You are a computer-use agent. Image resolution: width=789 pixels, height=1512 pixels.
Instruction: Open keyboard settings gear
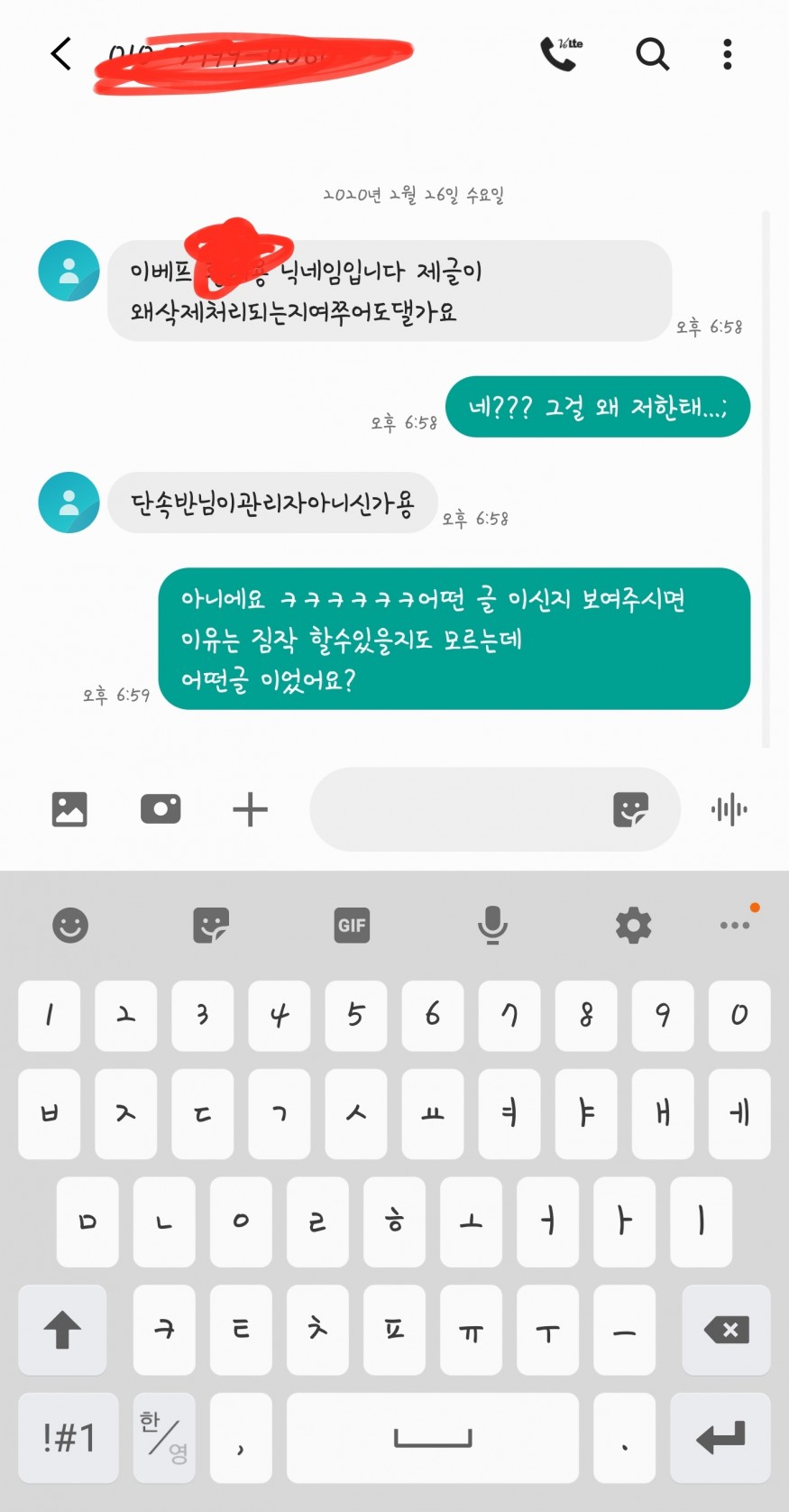pyautogui.click(x=633, y=925)
